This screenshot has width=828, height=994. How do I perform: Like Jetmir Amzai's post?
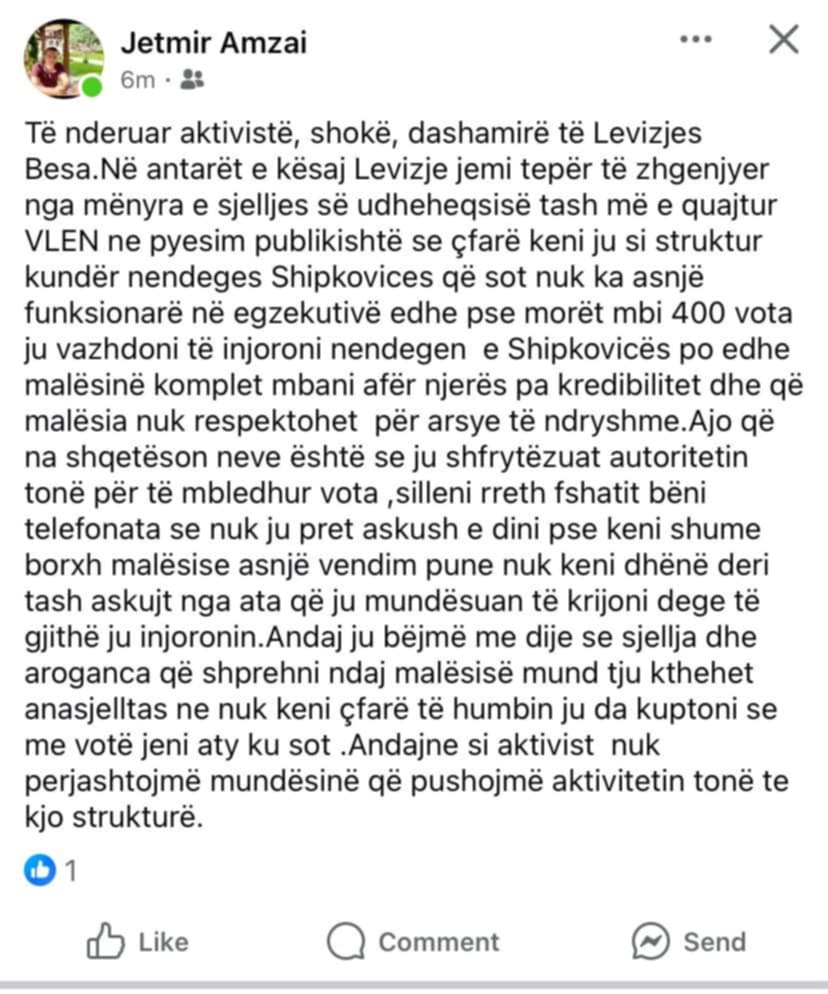coord(137,941)
